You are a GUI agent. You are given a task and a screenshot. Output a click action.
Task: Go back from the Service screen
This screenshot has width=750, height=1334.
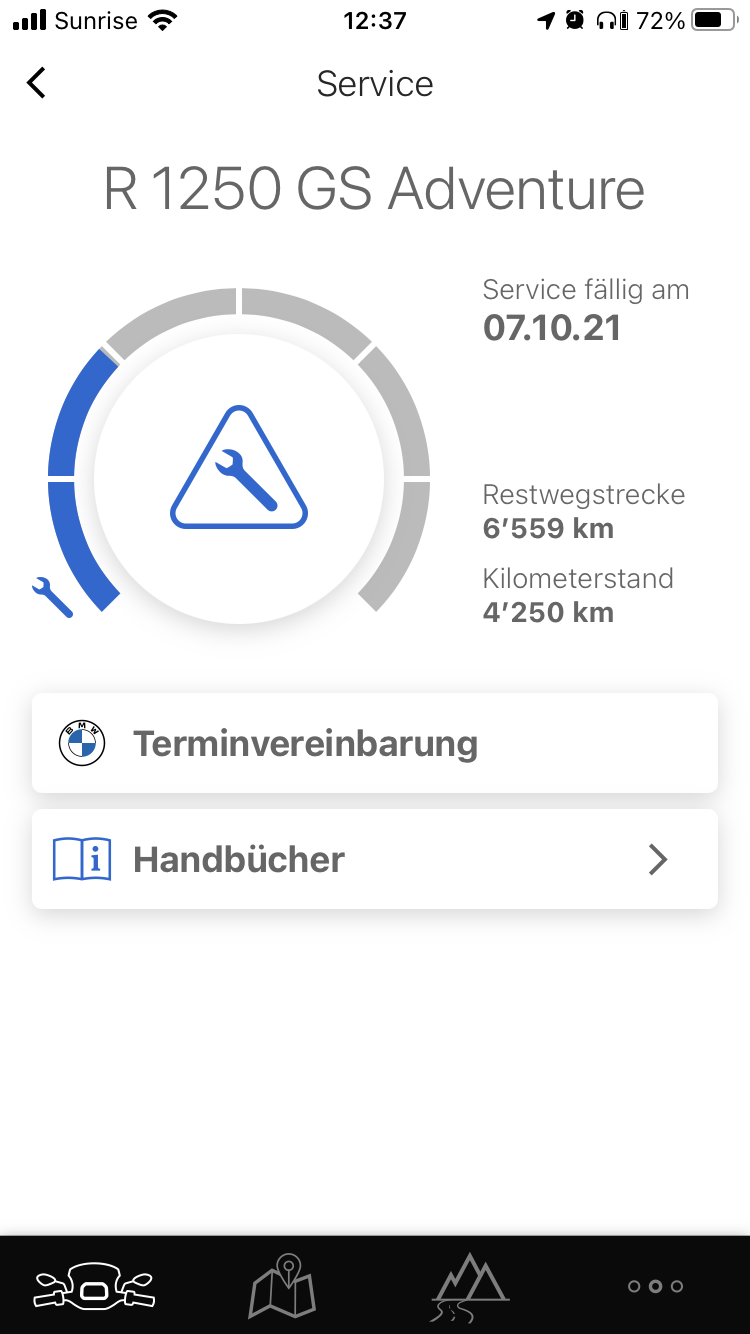click(x=36, y=83)
